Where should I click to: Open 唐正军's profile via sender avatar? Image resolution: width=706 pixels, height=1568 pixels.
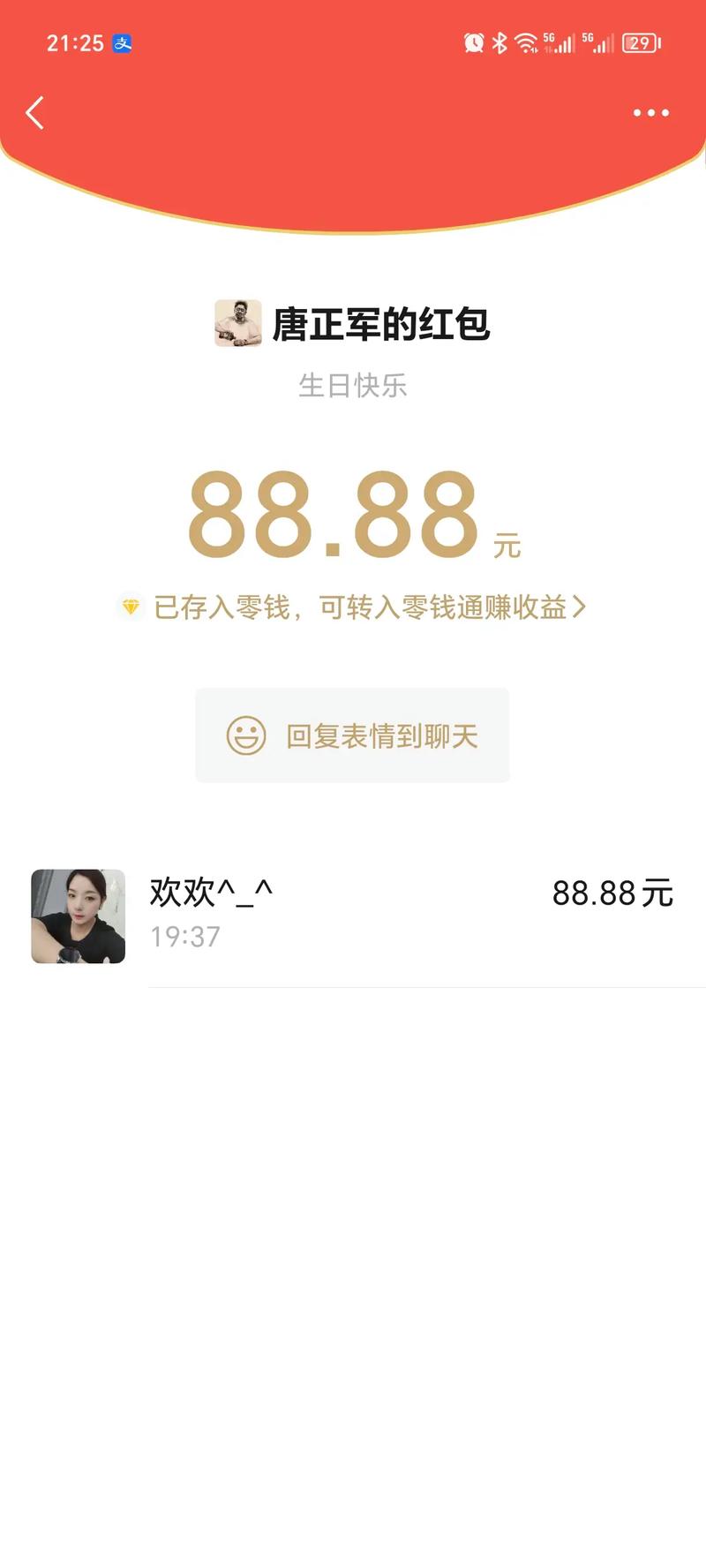coord(237,324)
